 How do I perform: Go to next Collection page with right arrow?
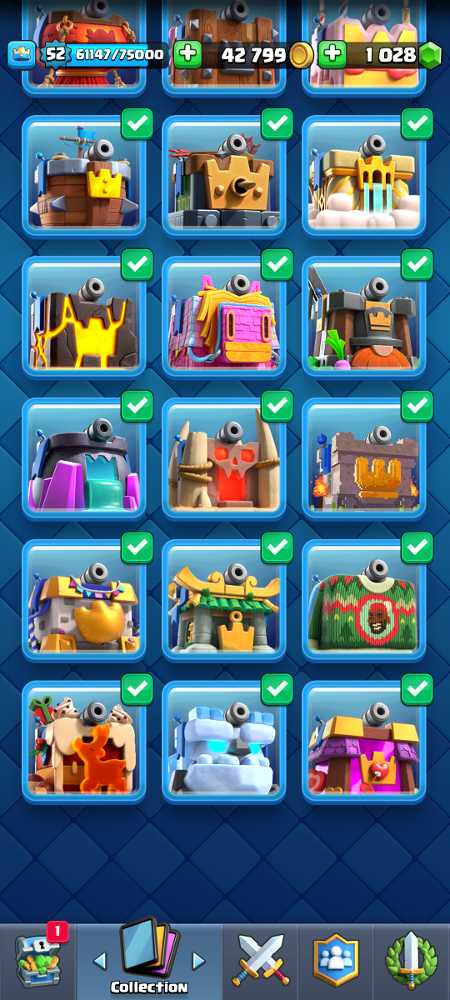click(199, 960)
